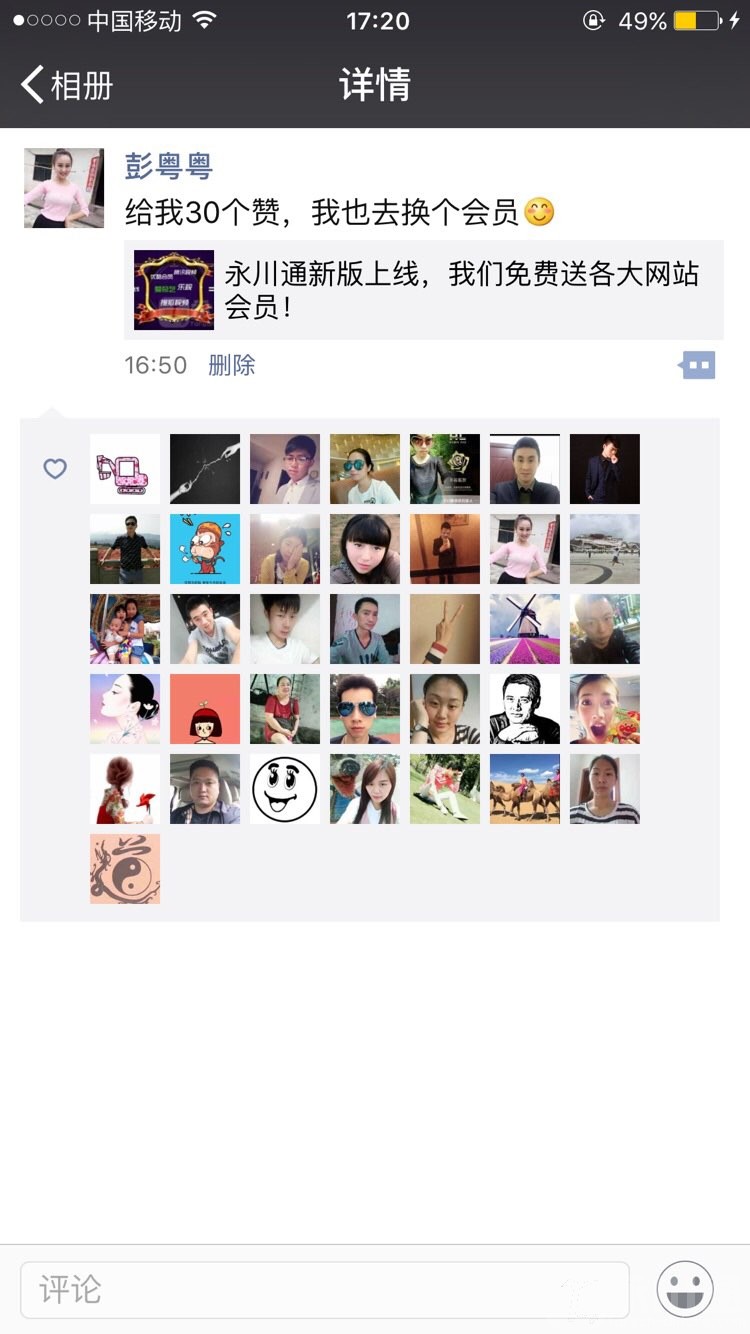Open the shared 永川通新版上线 link card
This screenshot has width=750, height=1334.
coord(423,290)
